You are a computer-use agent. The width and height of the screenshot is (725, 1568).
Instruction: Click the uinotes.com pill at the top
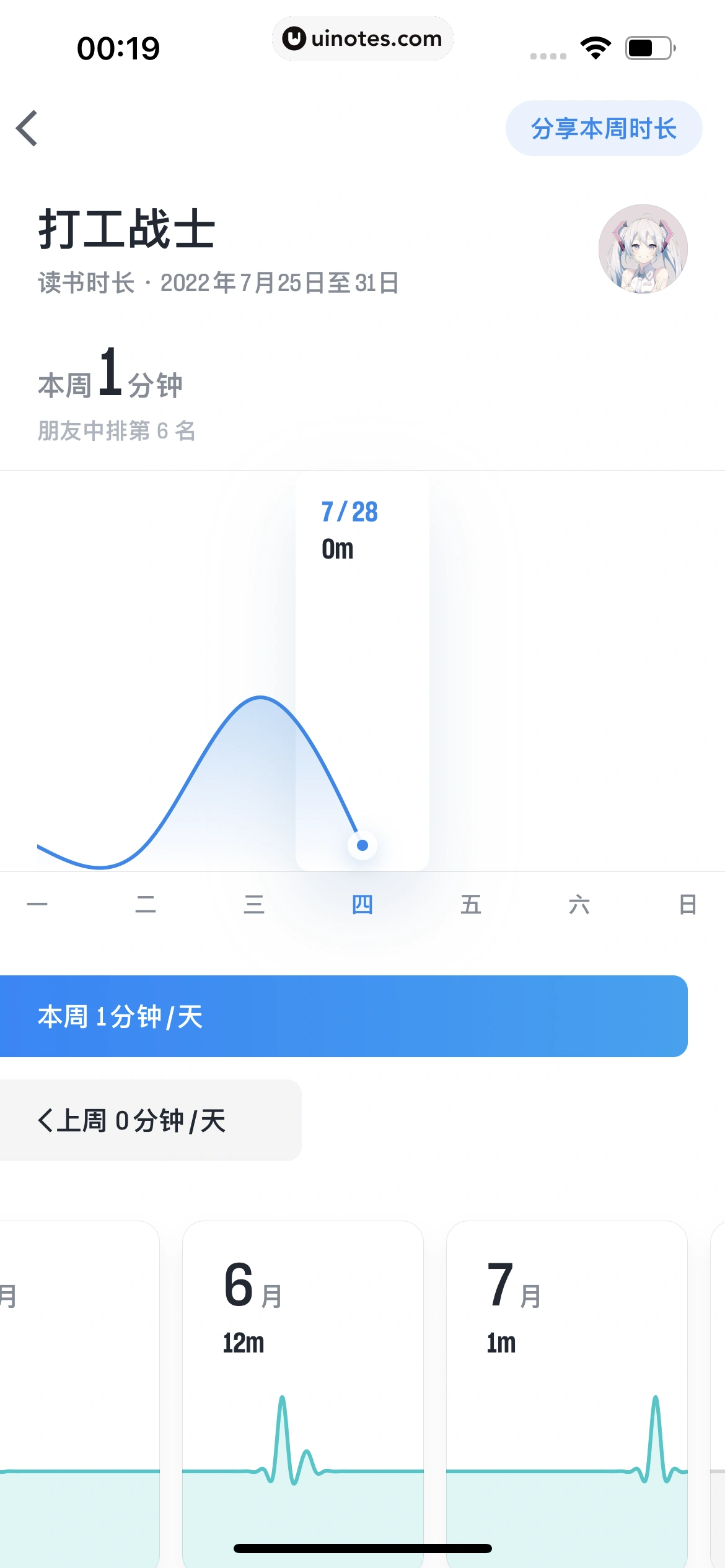362,38
